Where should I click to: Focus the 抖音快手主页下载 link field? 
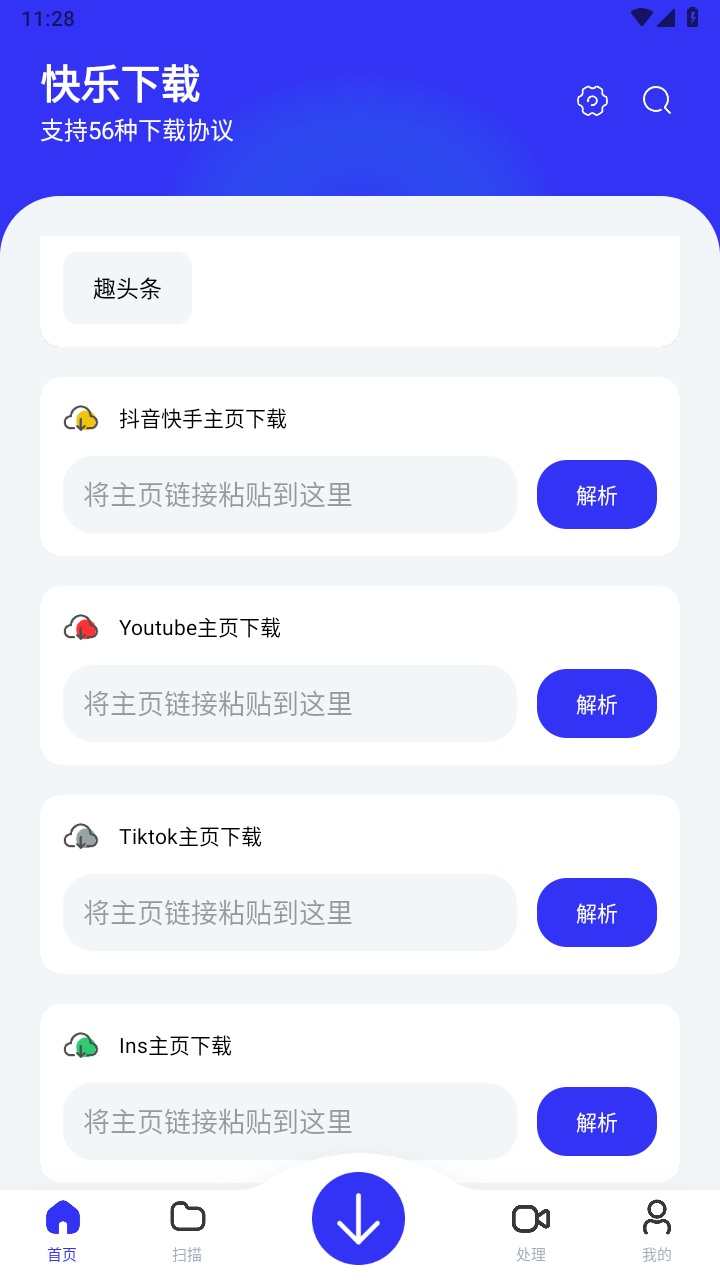click(x=290, y=494)
